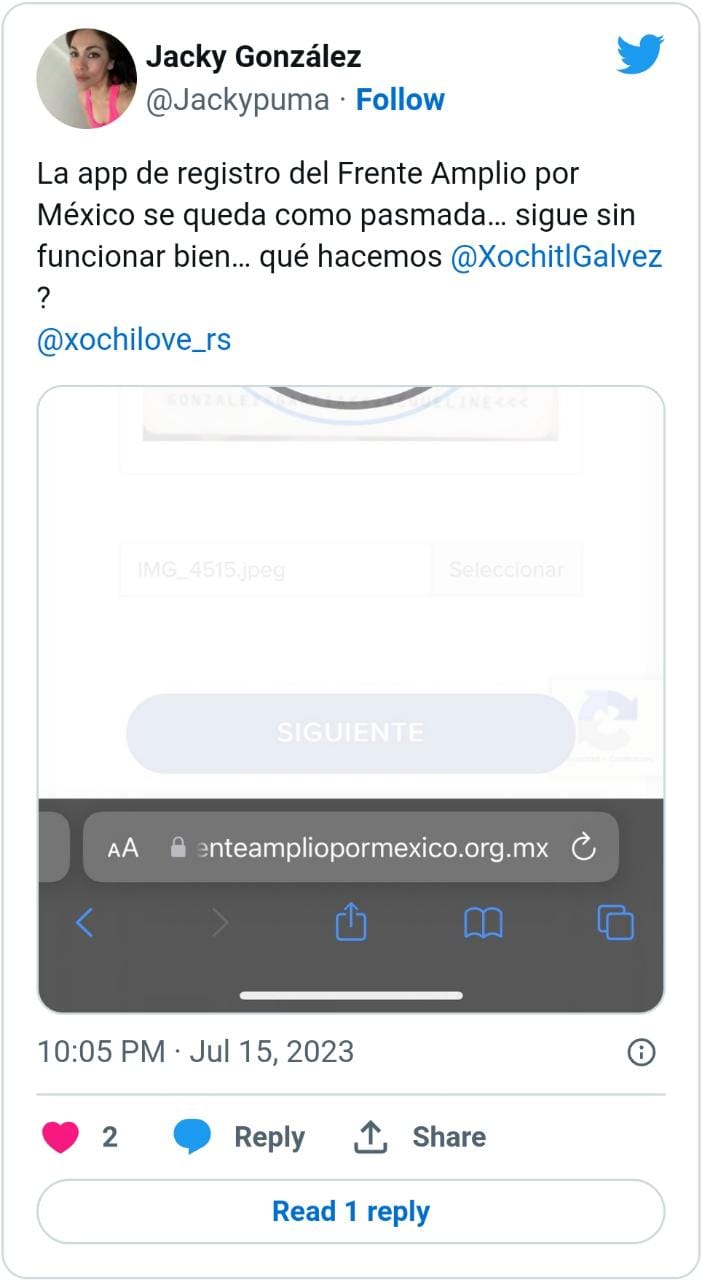This screenshot has width=702, height=1280.
Task: Open the 10:05 PM · Jul 15, 2023 timestamp
Action: (x=195, y=1052)
